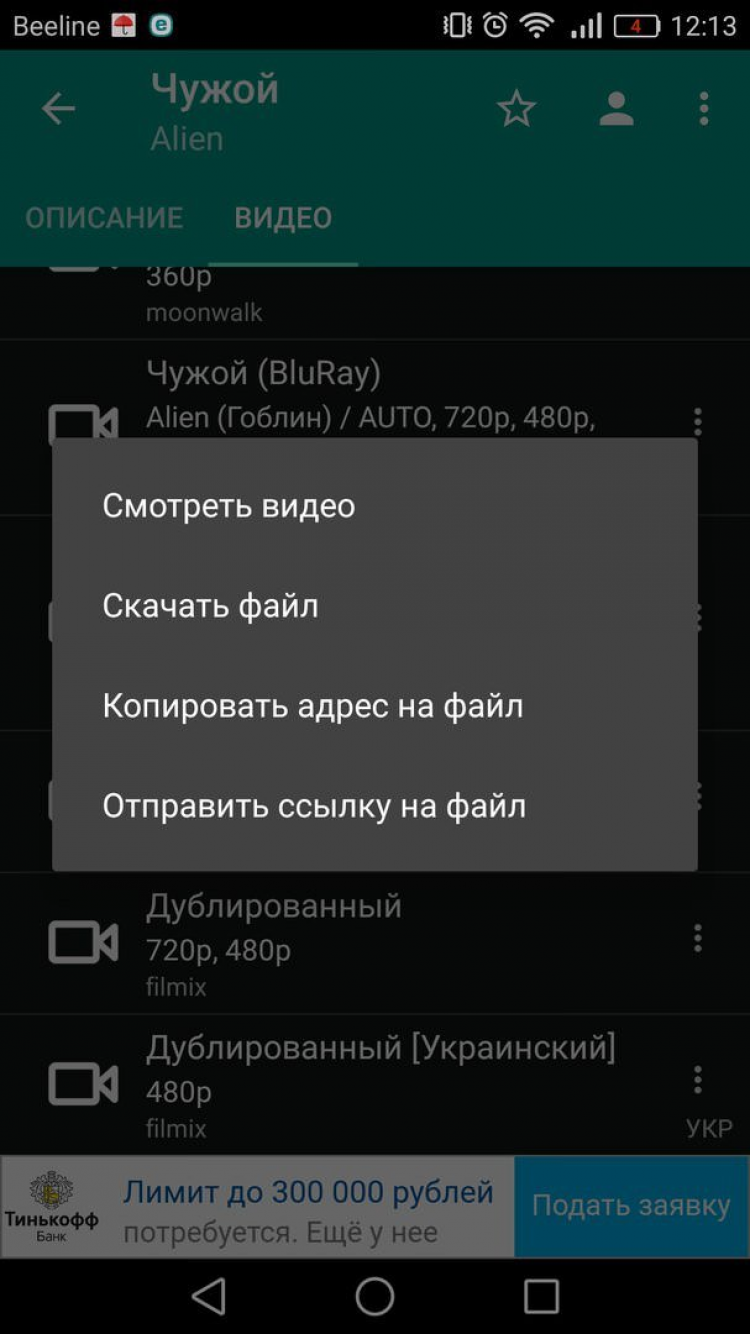
Task: Open the toolbar overflow menu
Action: [704, 109]
